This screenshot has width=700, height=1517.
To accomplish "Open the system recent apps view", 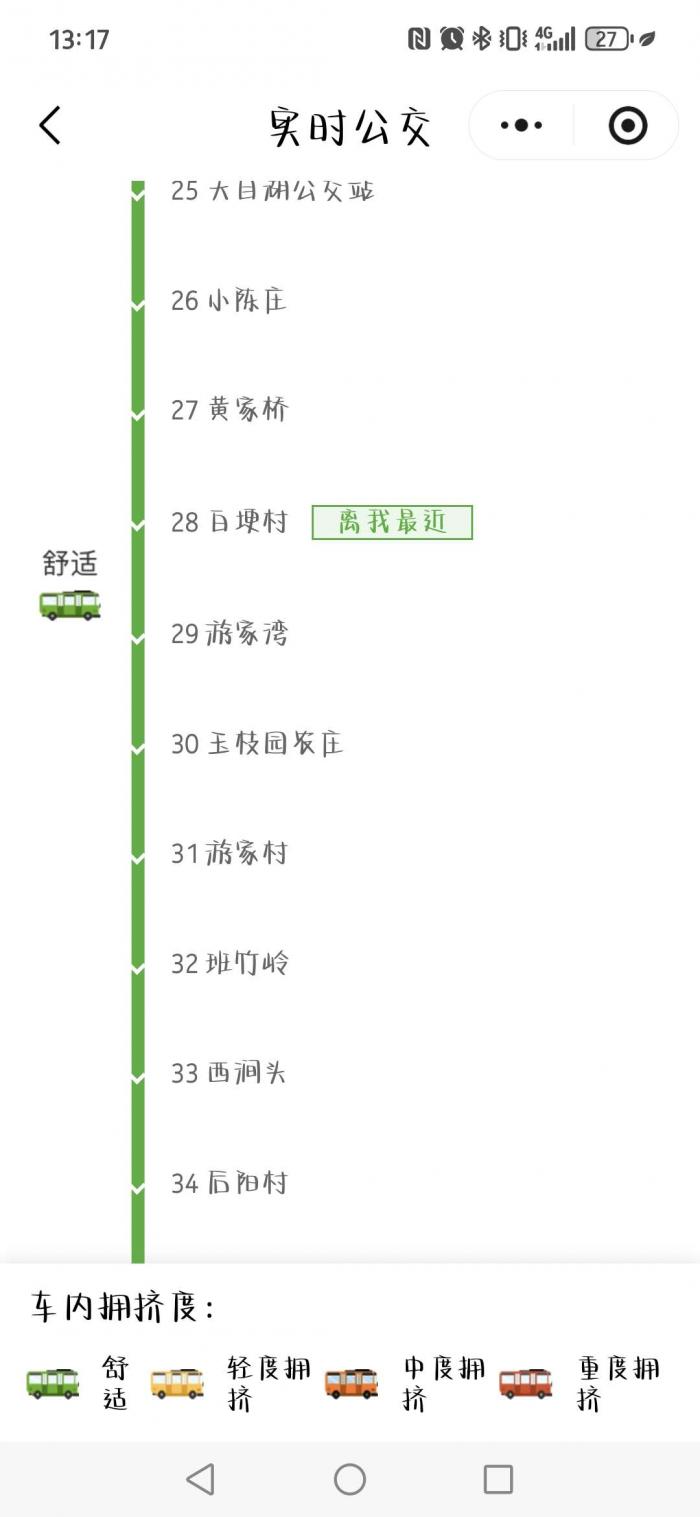I will (497, 1479).
